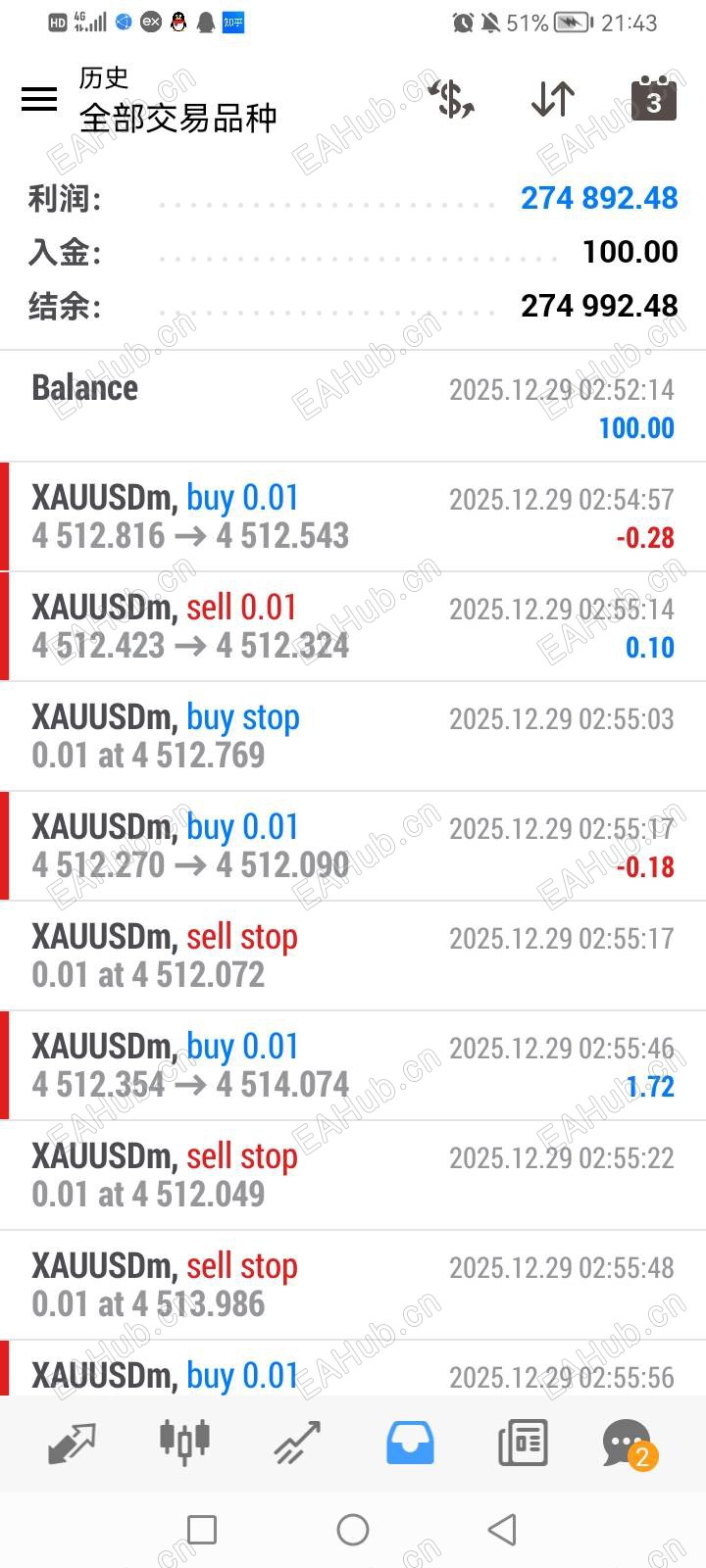Viewport: 706px width, 1568px height.
Task: Open the sell stop order at 4 513.986
Action: click(353, 1285)
